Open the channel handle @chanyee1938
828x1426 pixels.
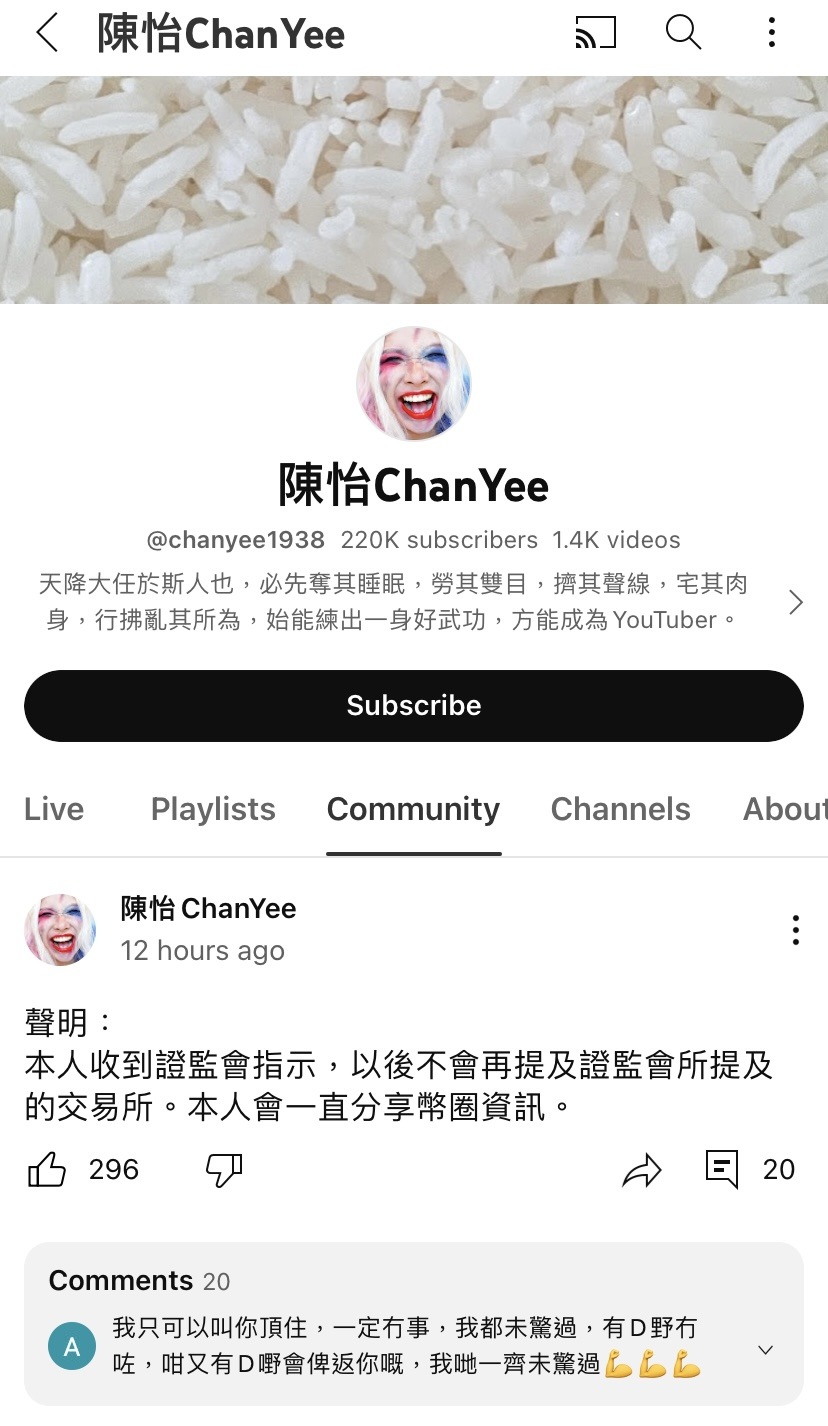(x=235, y=539)
